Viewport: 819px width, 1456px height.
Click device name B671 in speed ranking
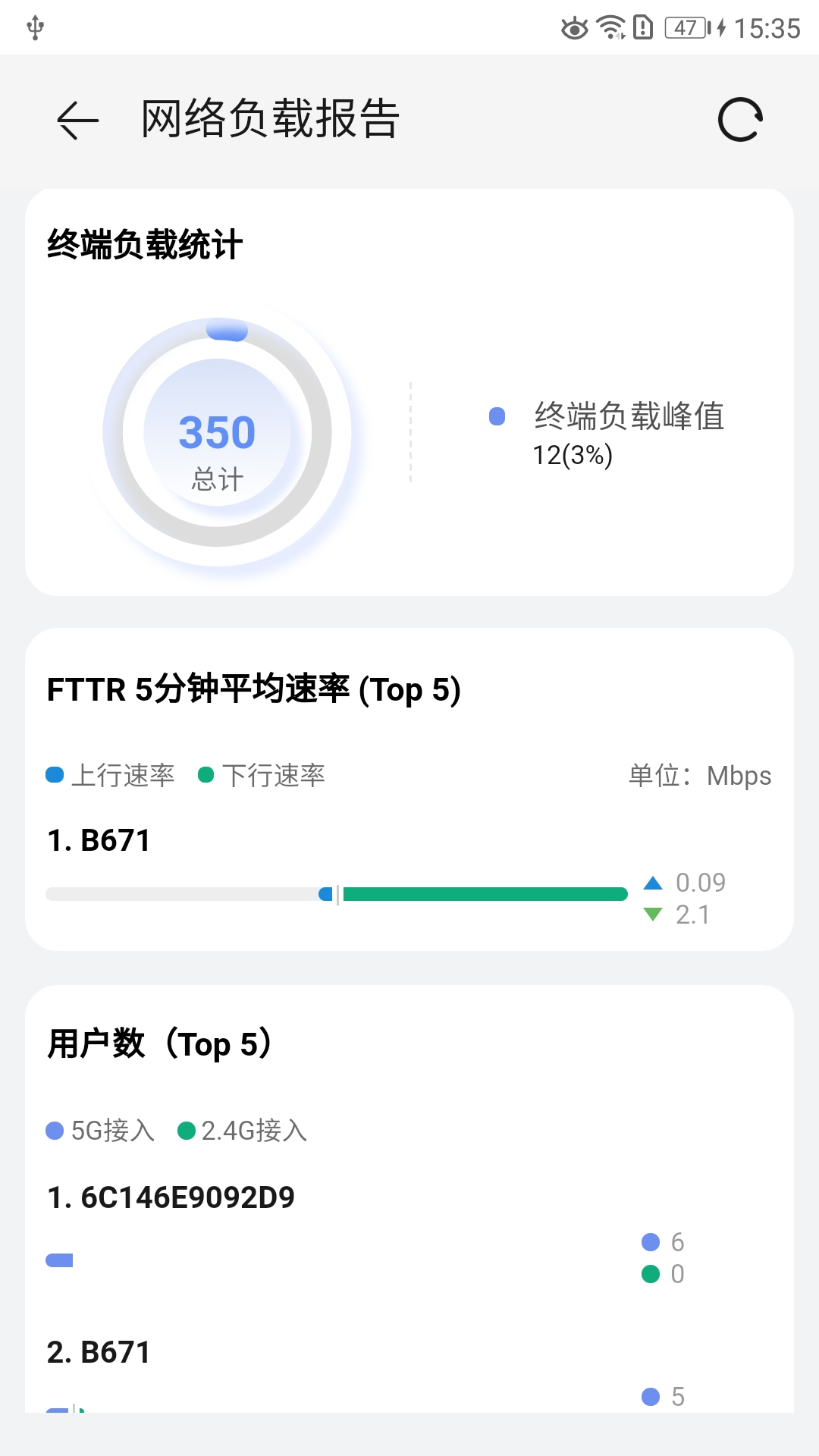99,839
